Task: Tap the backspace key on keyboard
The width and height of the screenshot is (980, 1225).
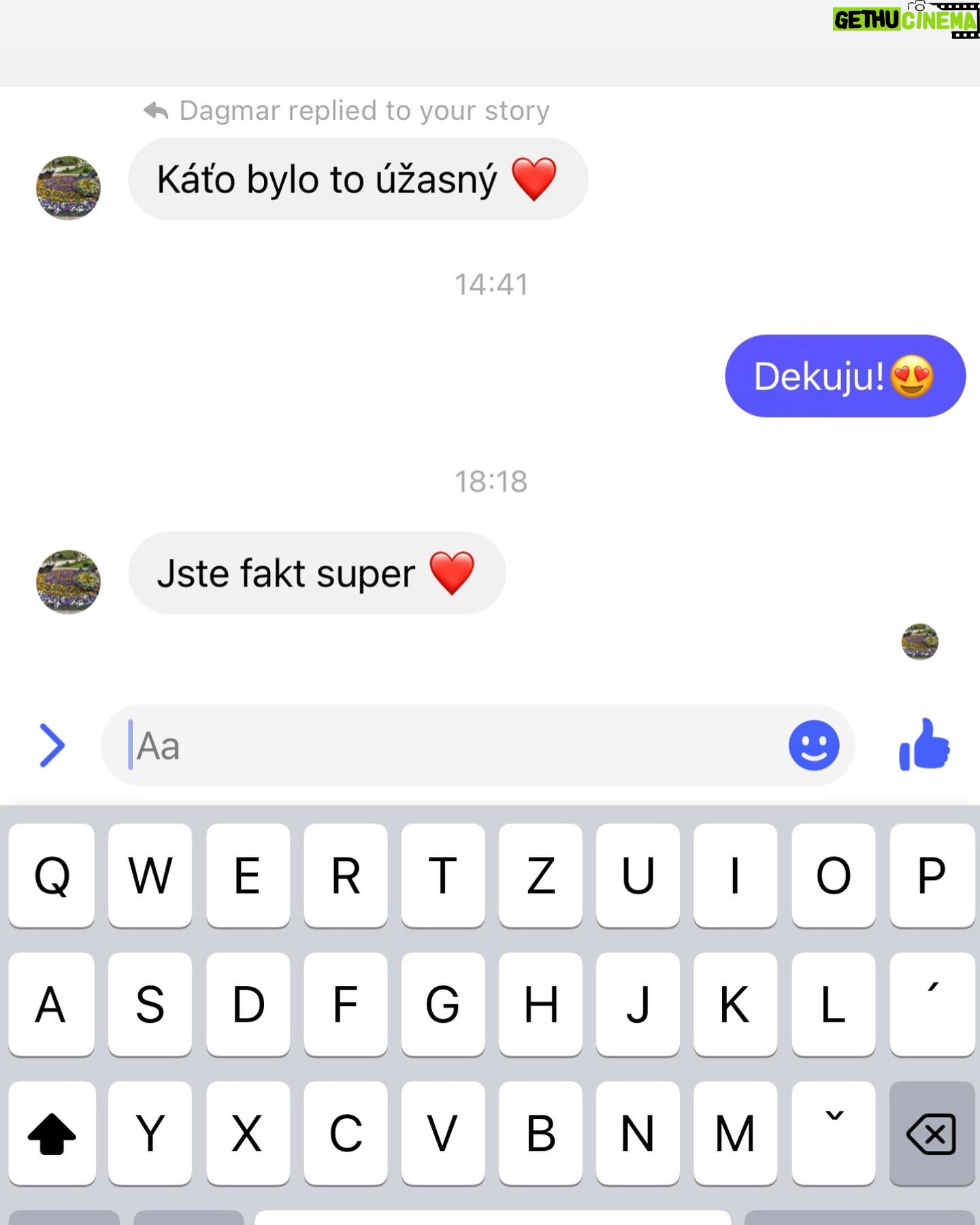Action: (931, 1133)
